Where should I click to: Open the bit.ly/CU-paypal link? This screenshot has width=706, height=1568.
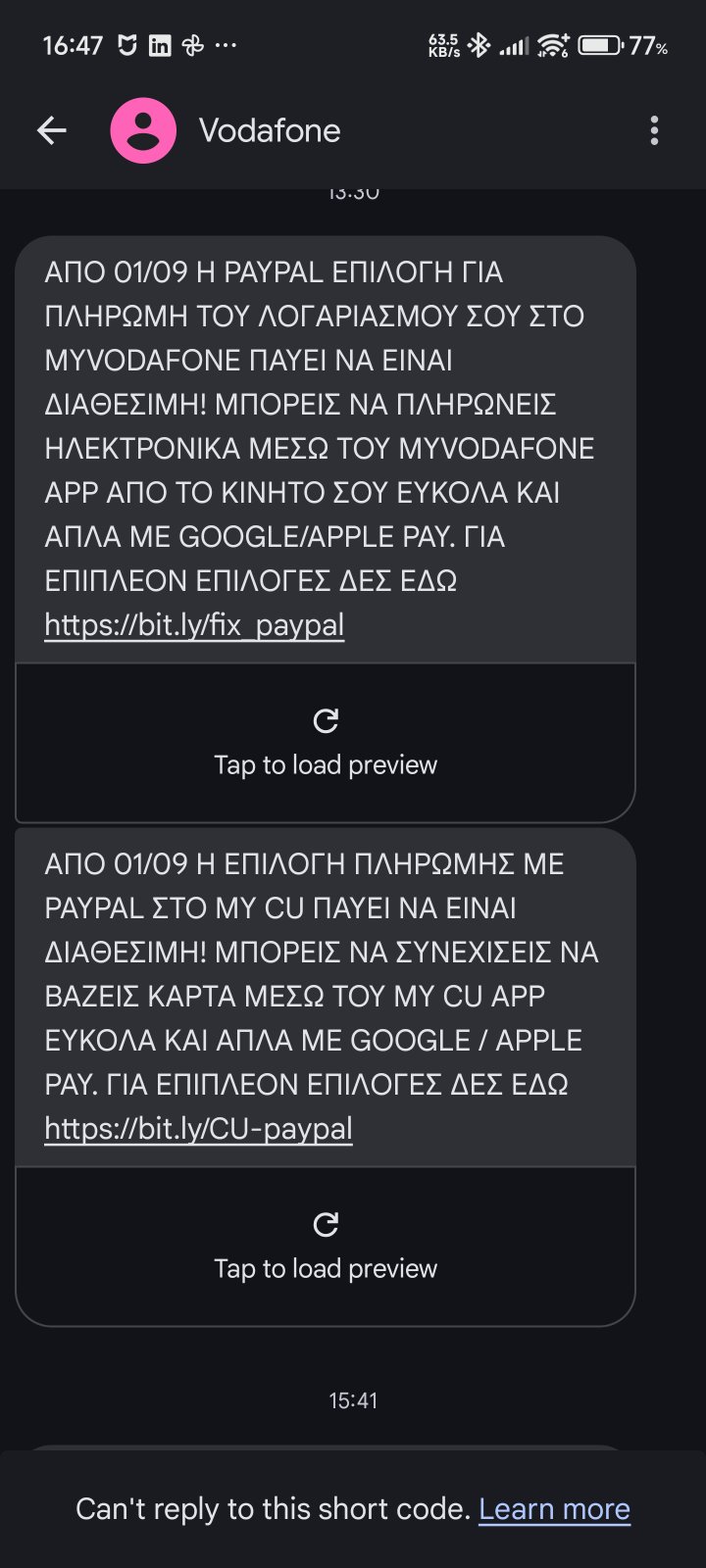pos(198,1129)
